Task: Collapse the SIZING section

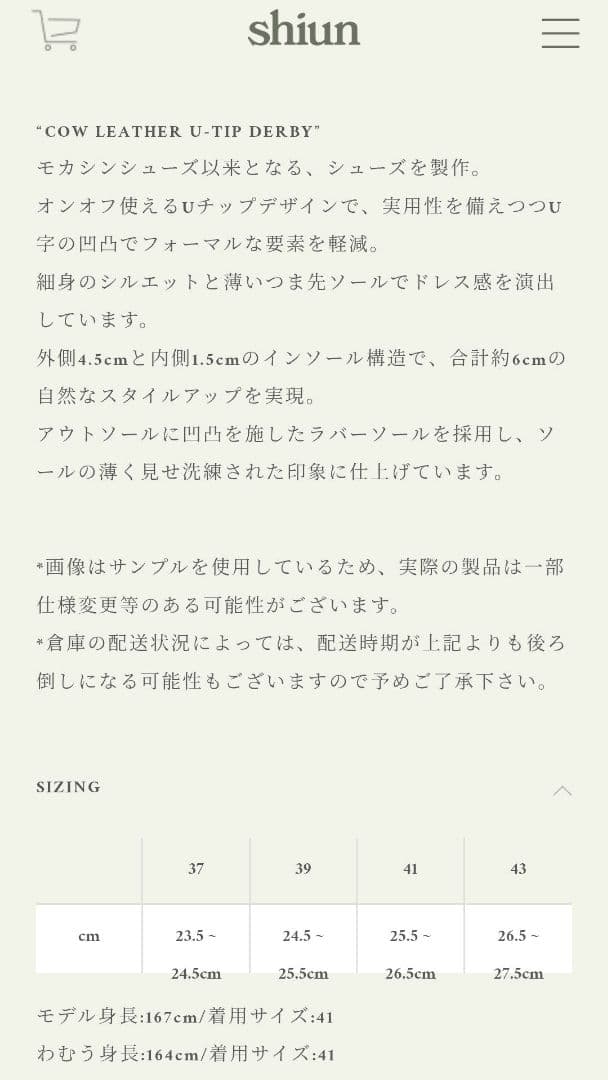Action: coord(562,790)
